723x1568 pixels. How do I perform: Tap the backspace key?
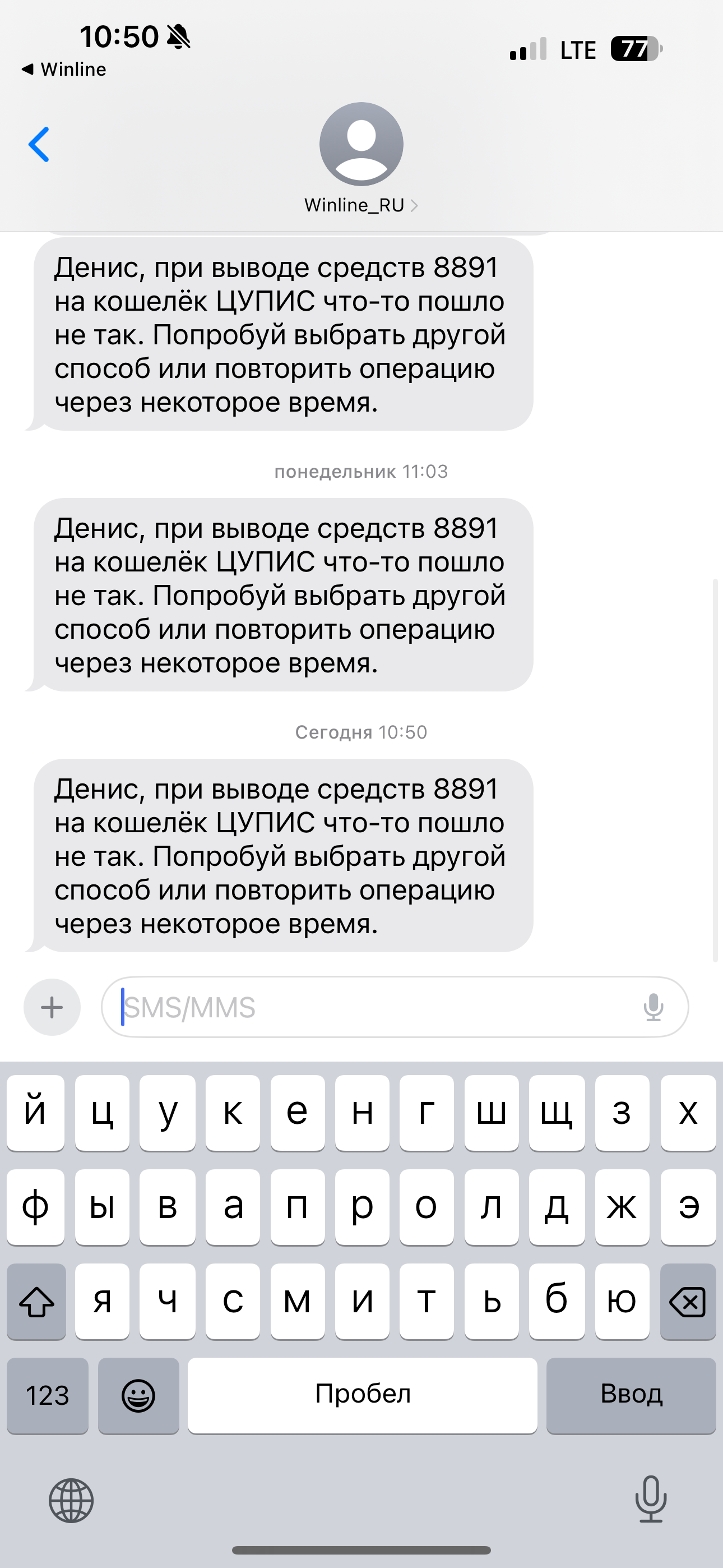687,1303
